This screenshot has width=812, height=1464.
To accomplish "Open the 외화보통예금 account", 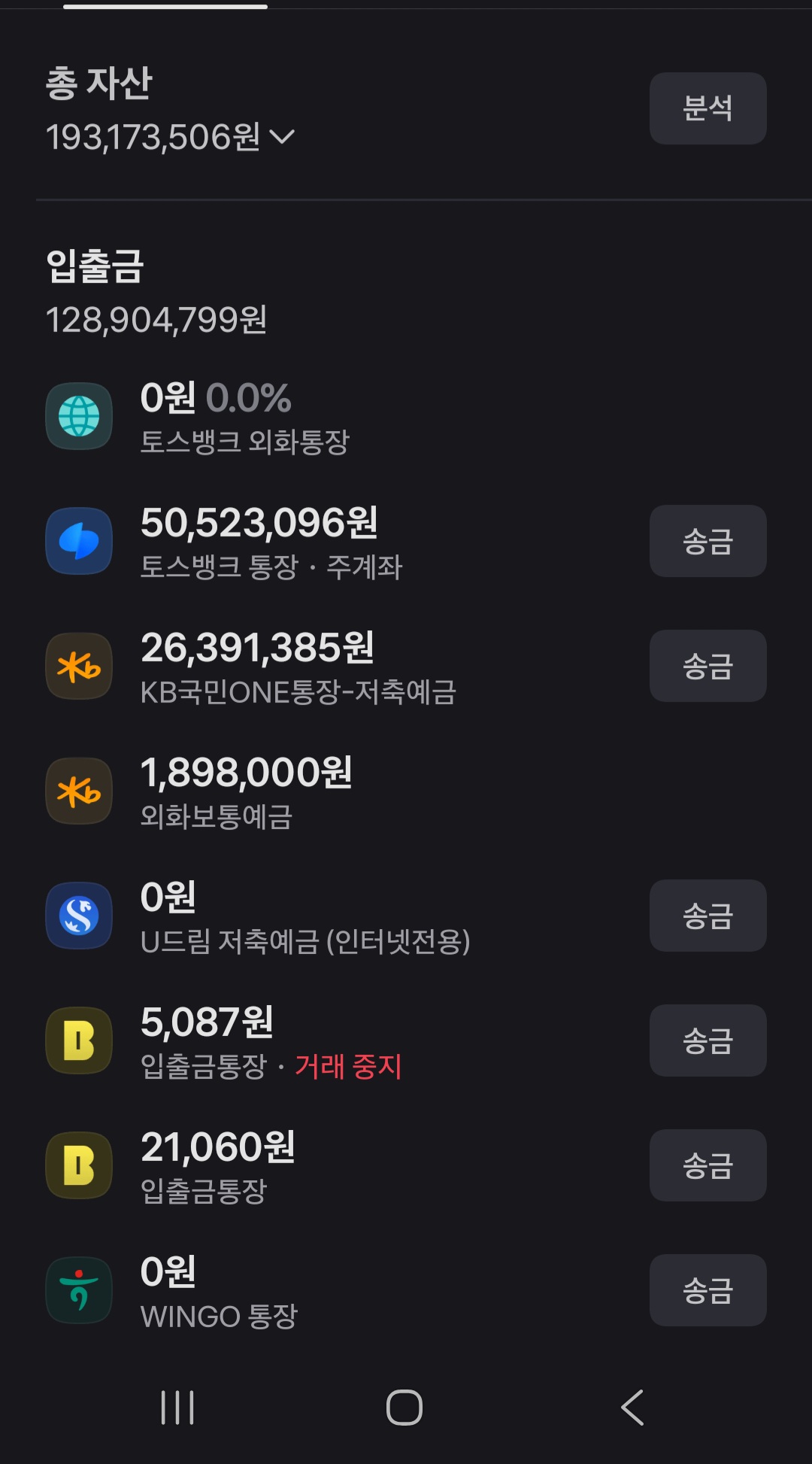I will pos(246,791).
